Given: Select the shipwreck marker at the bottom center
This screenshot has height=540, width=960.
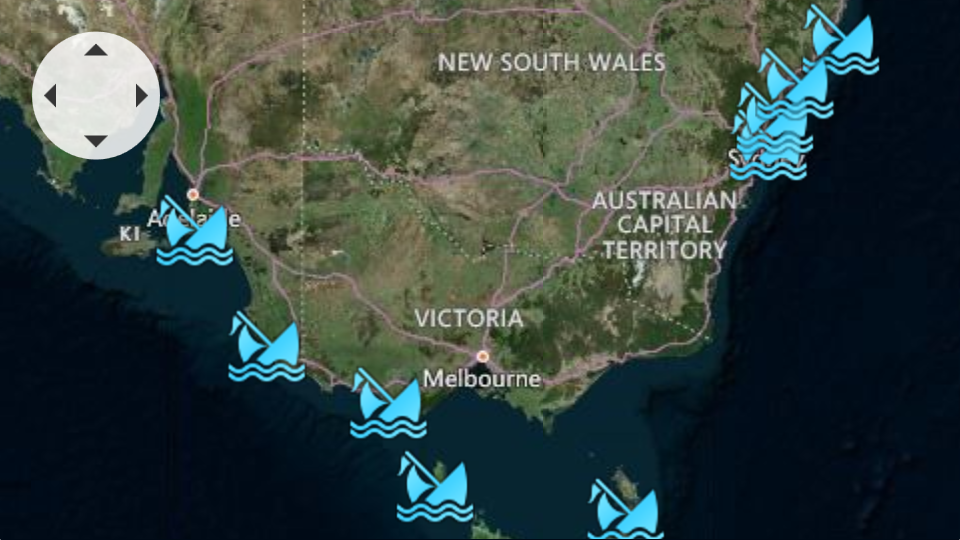Looking at the screenshot, I should point(435,488).
